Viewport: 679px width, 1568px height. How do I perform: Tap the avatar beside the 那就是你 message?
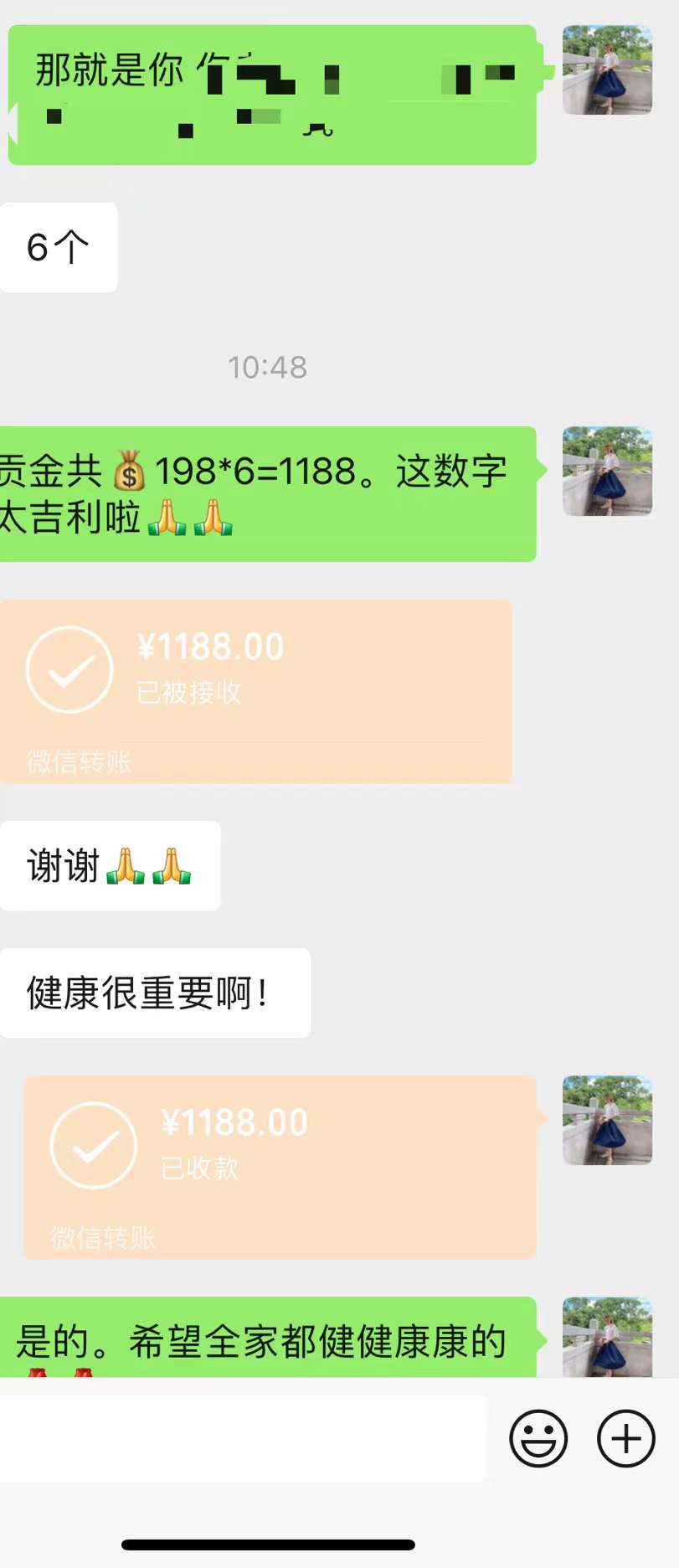[607, 70]
